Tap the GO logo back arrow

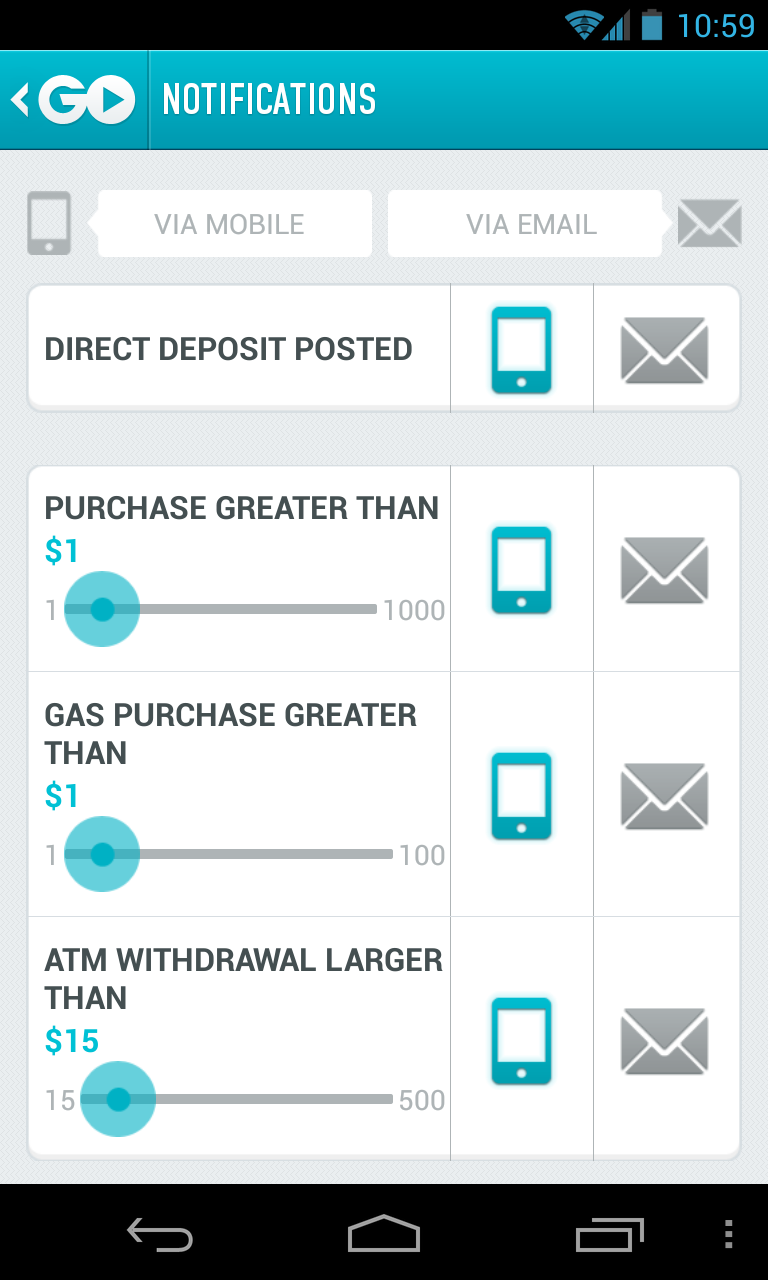(75, 99)
